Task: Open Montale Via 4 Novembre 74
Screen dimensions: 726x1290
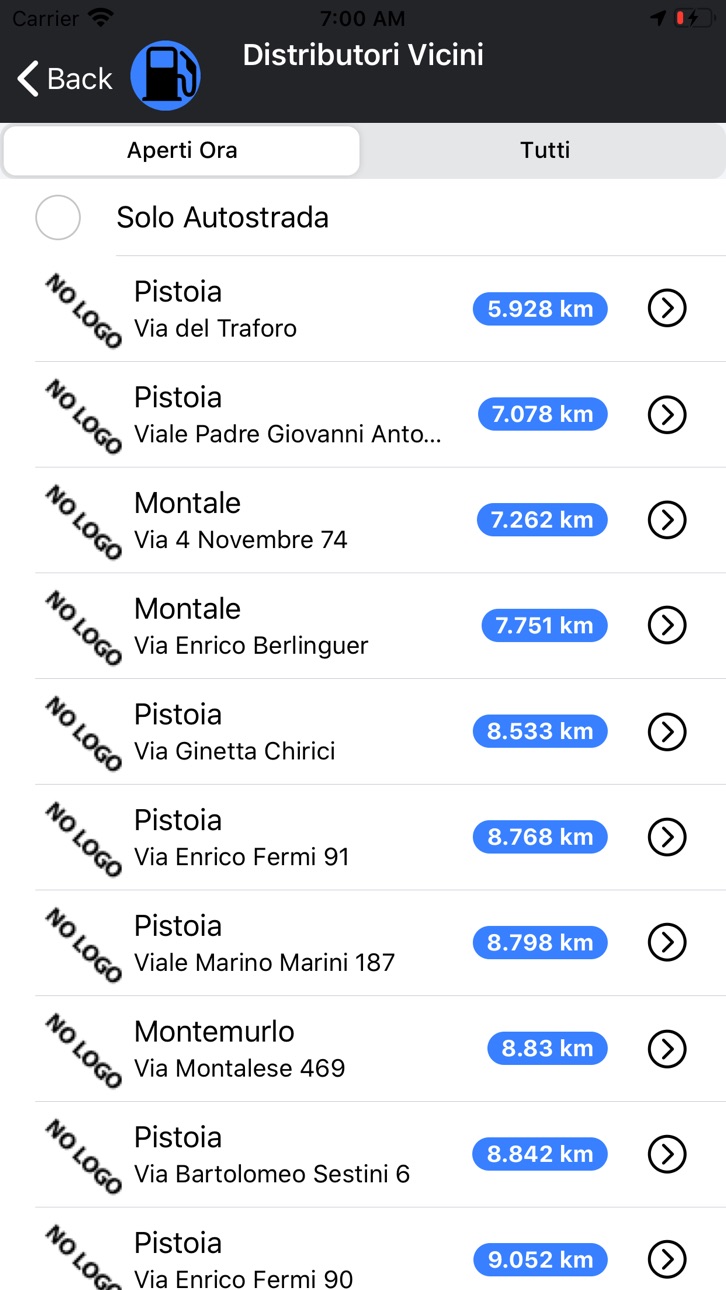Action: pos(380,520)
